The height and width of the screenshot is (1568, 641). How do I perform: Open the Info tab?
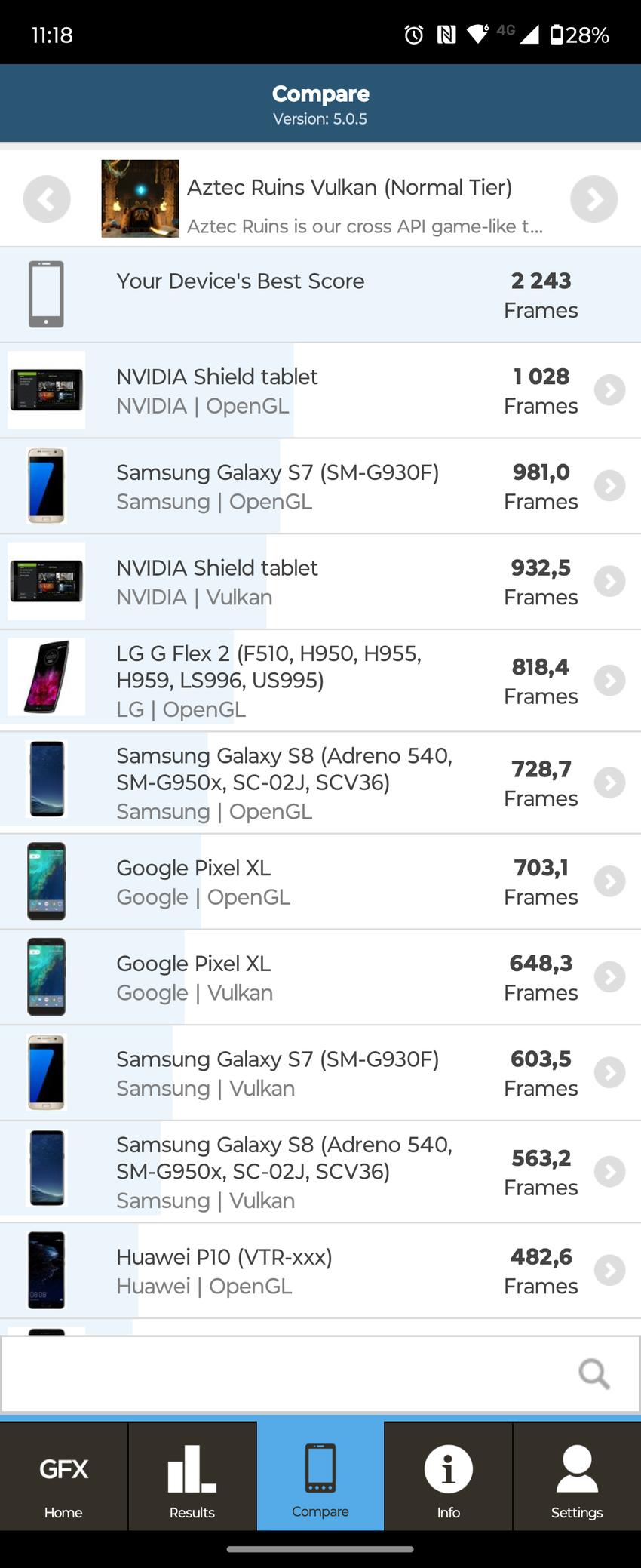(449, 1476)
